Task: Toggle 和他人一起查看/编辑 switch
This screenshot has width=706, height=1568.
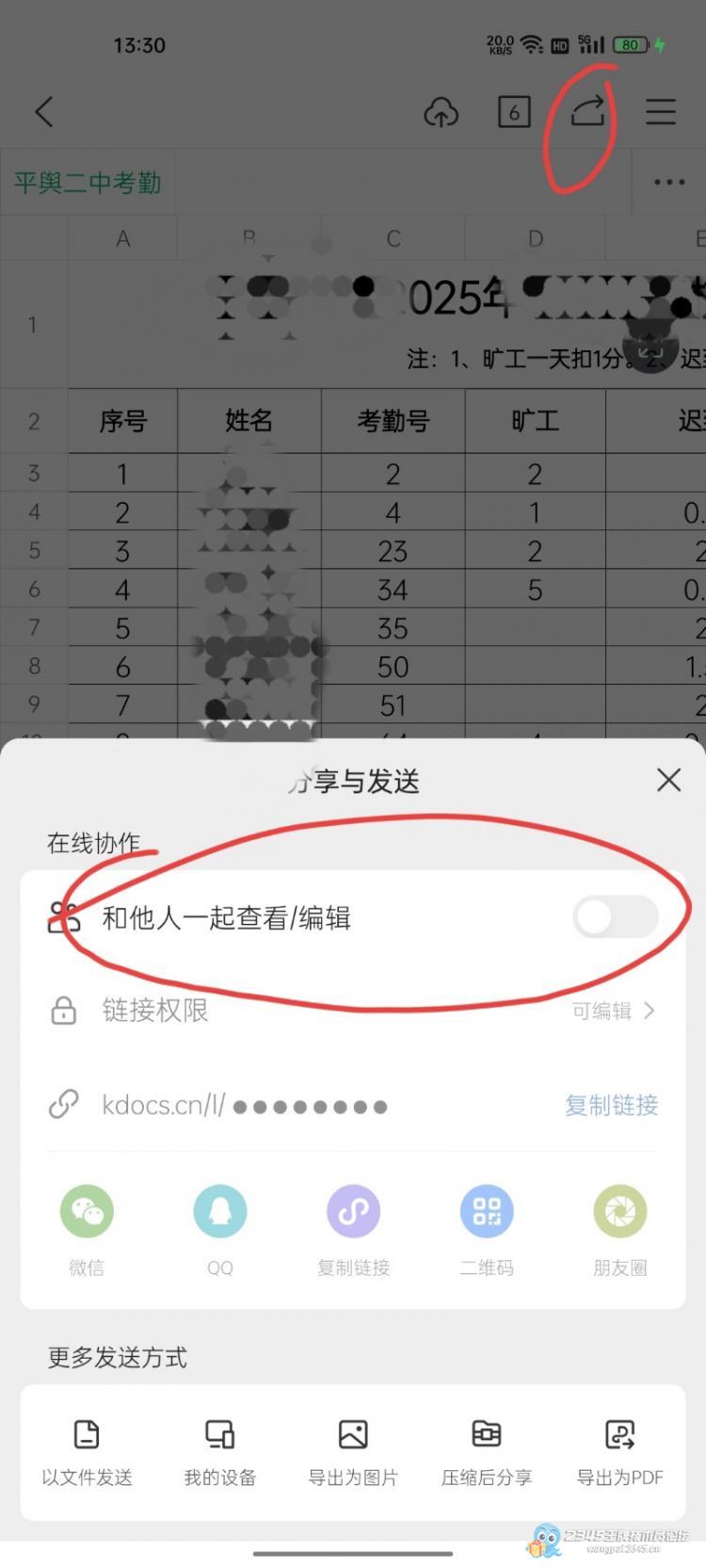Action: 616,917
